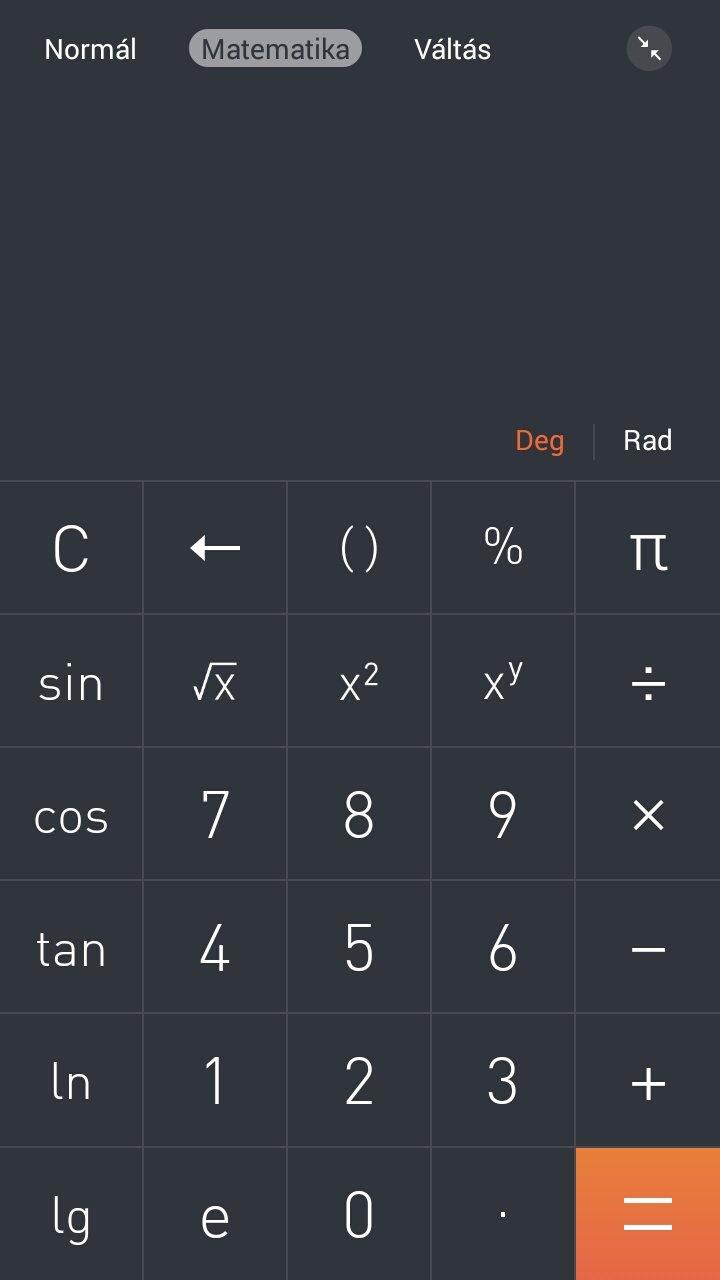Open the Váltás tab
Viewport: 720px width, 1280px height.
click(x=452, y=49)
